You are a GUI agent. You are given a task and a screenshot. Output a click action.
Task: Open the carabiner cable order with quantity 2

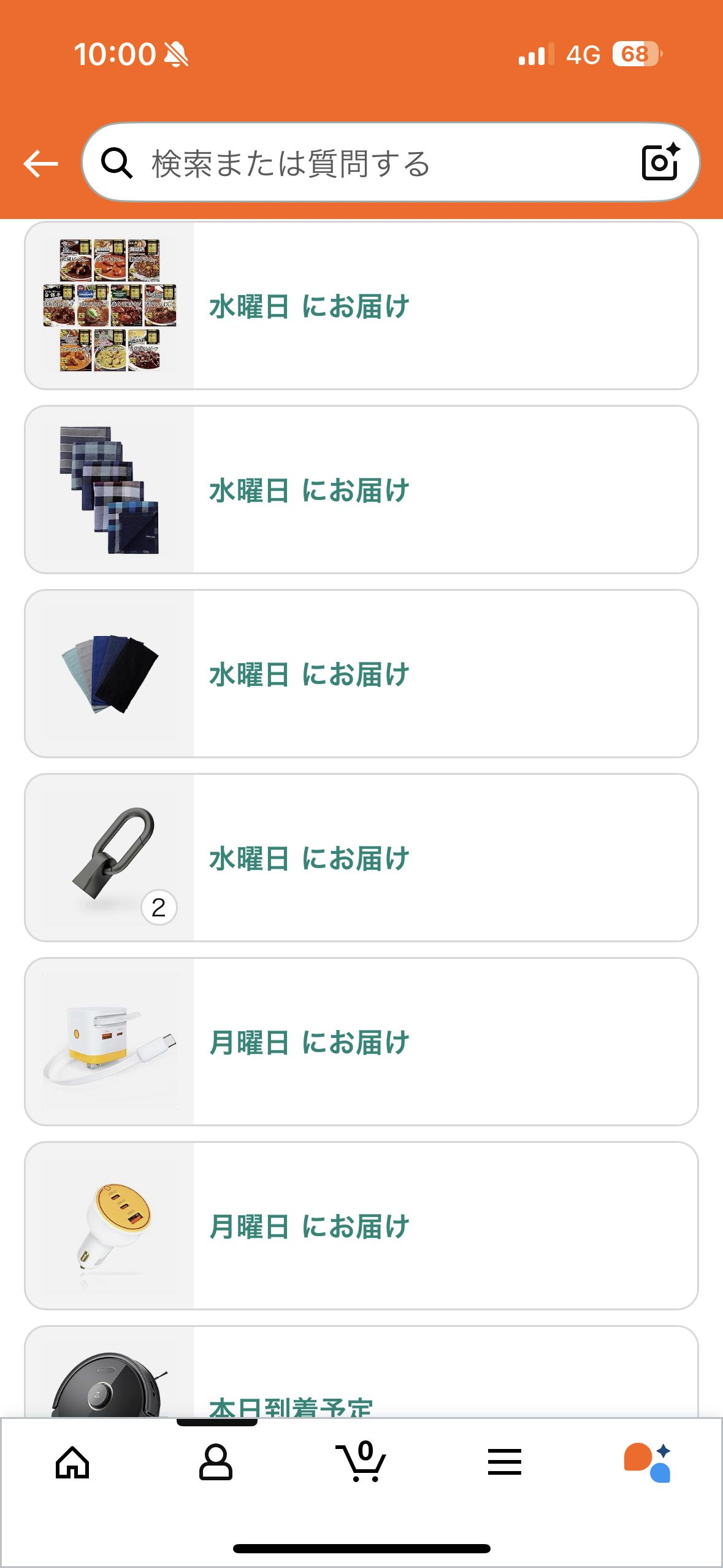[361, 858]
